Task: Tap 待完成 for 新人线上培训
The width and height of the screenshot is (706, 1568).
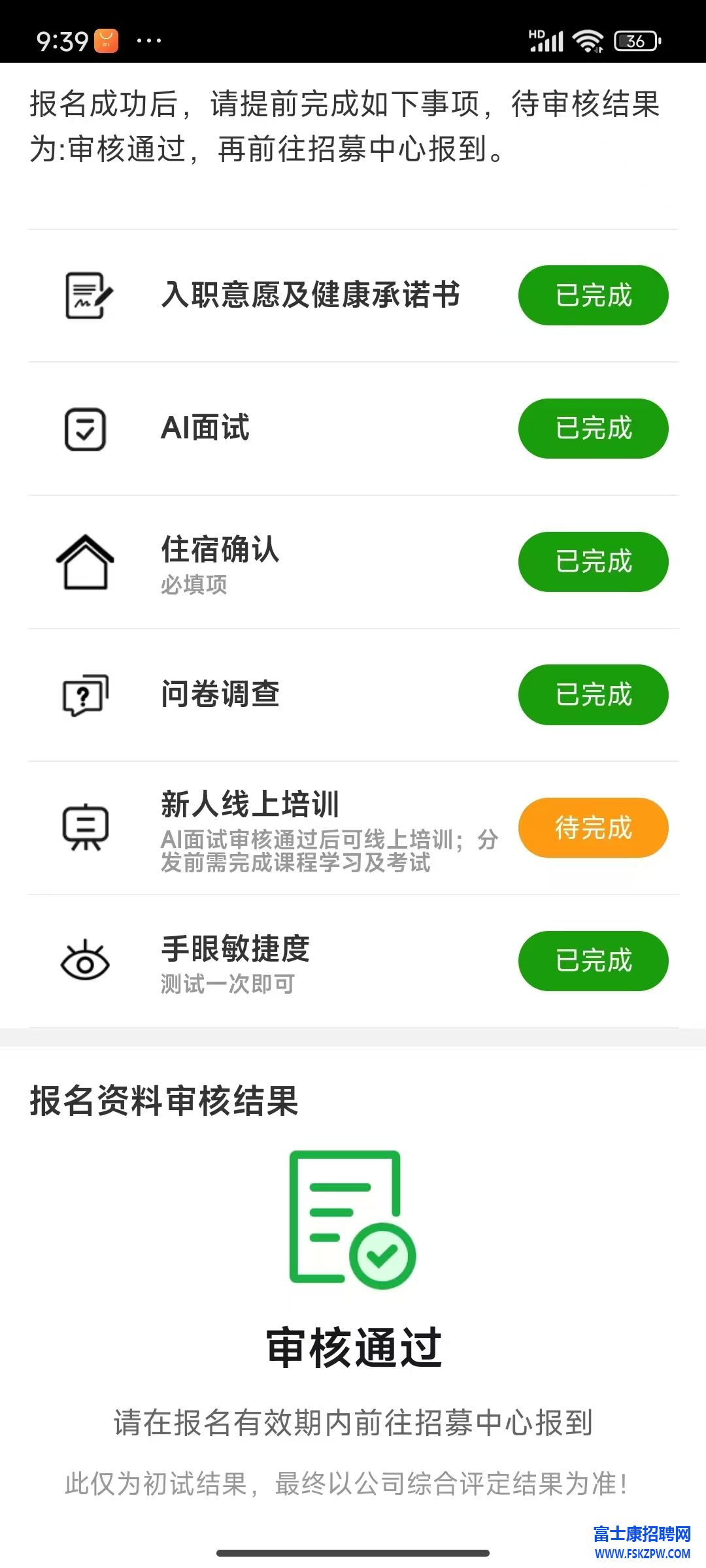Action: tap(592, 828)
